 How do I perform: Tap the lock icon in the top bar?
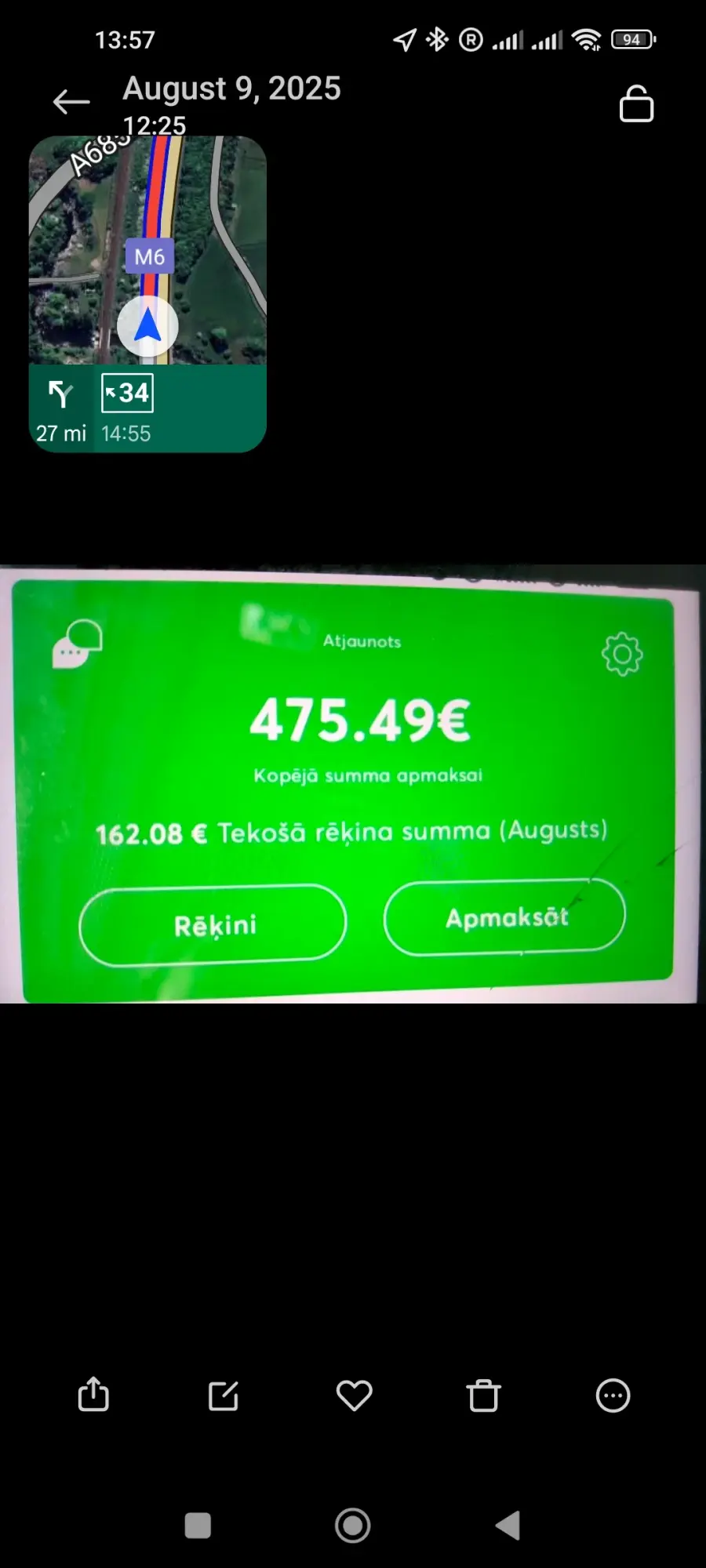(636, 103)
